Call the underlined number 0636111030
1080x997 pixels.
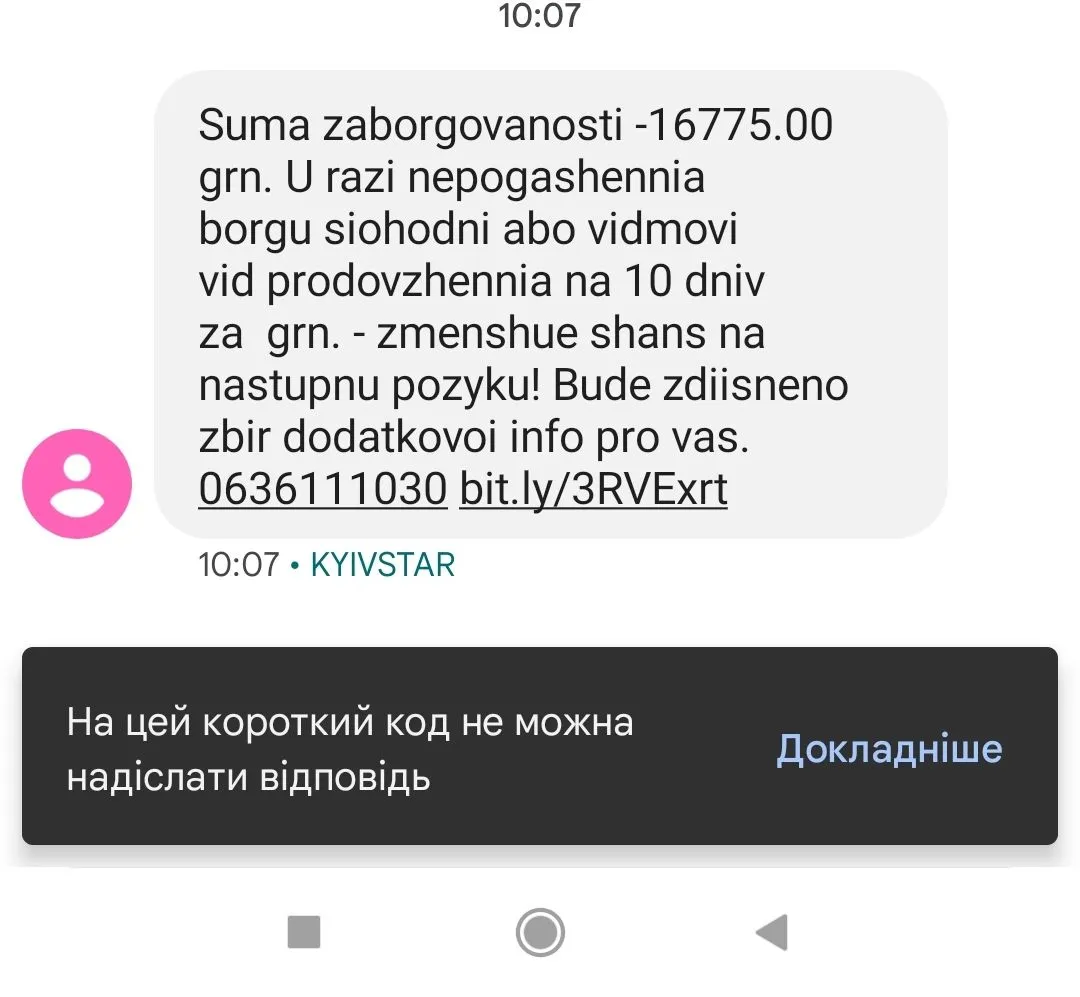tap(322, 490)
